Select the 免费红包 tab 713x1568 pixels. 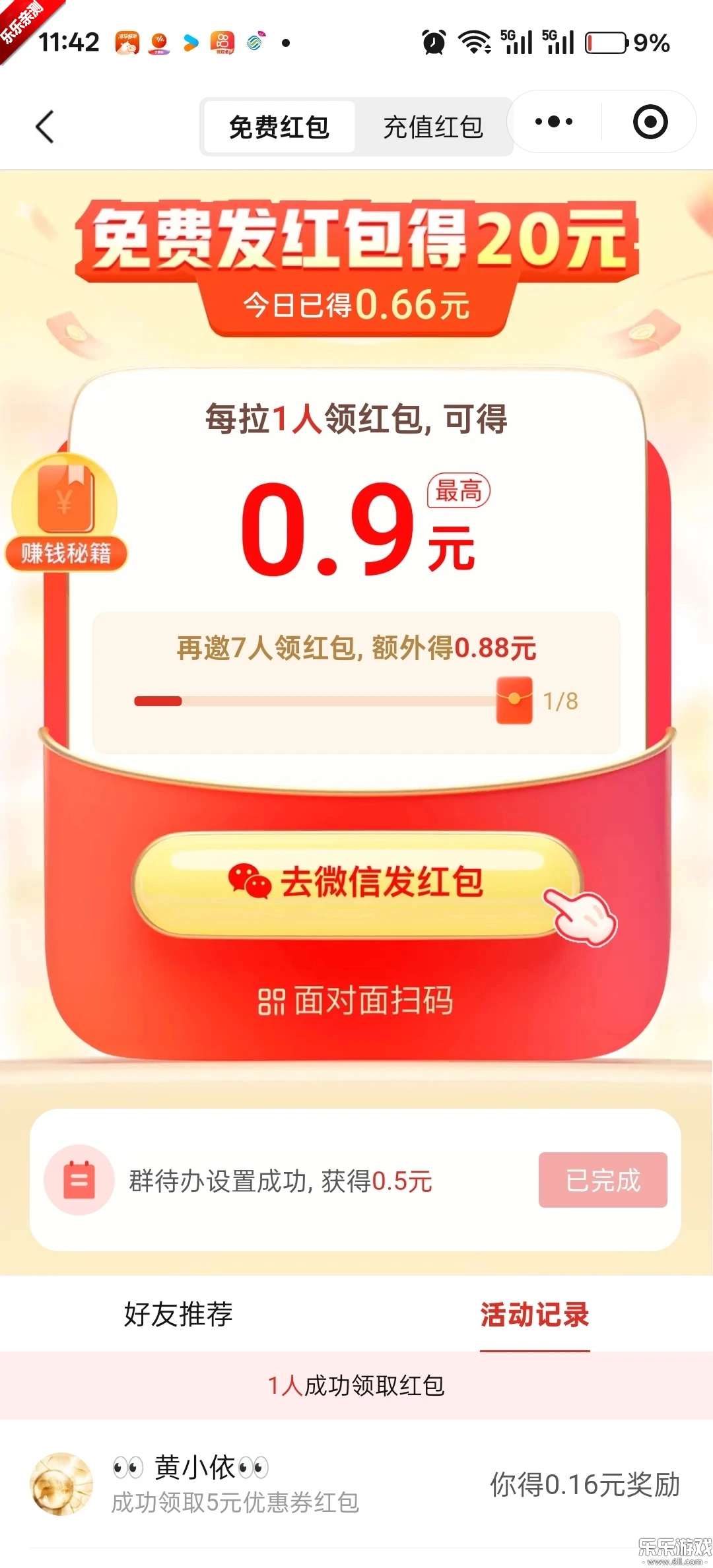[277, 127]
